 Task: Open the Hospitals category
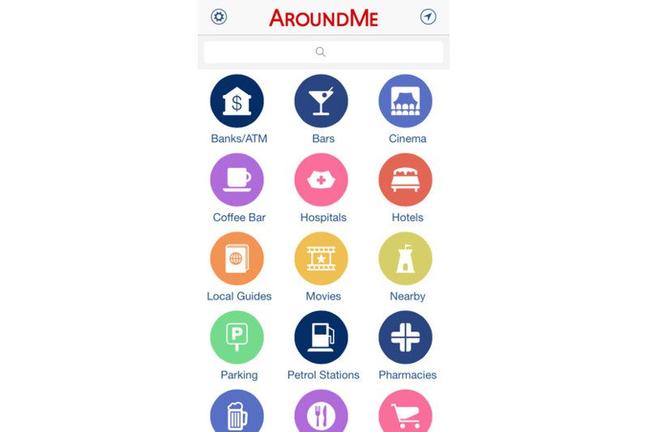pyautogui.click(x=322, y=180)
